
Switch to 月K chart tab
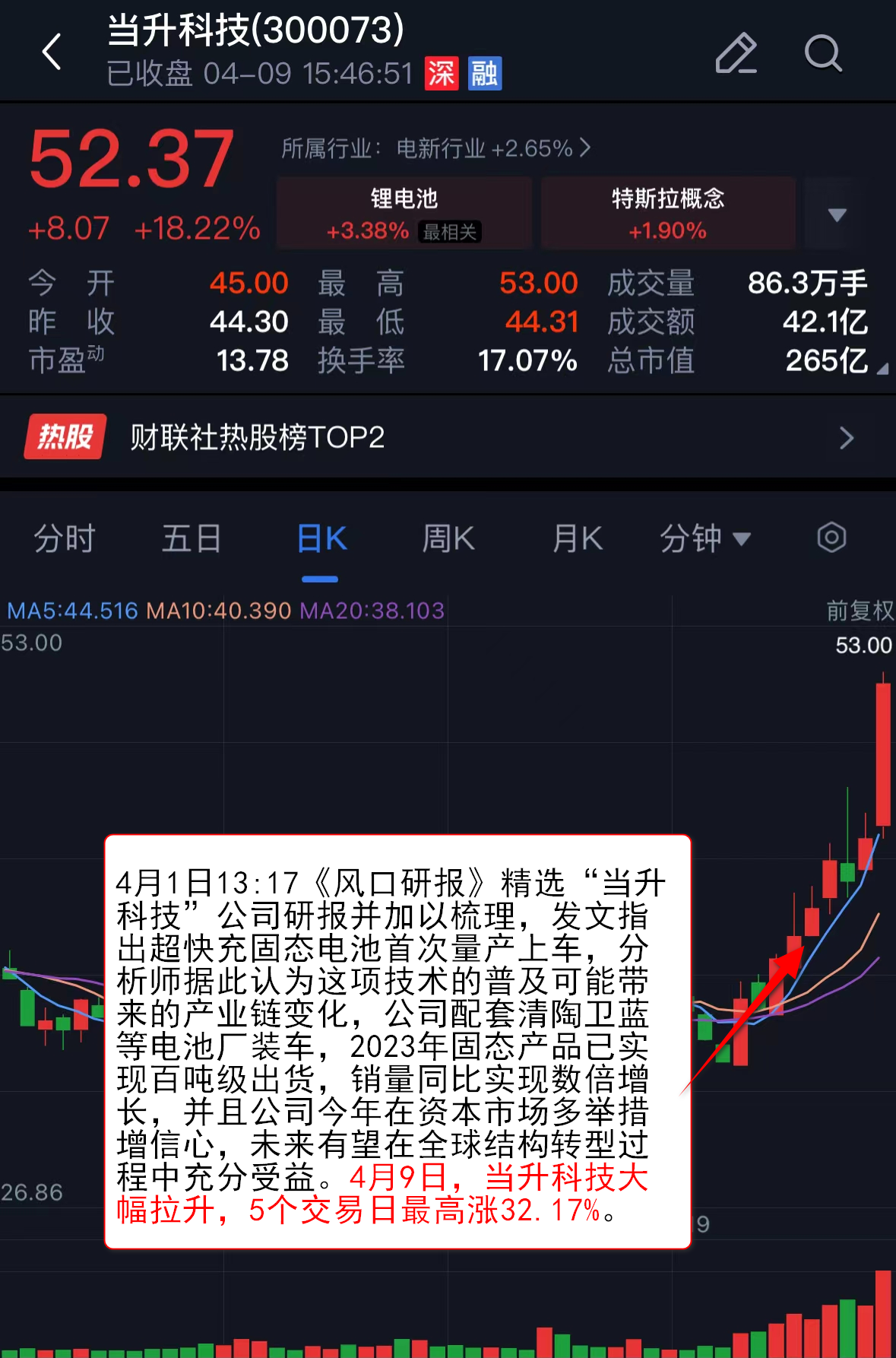pos(577,538)
